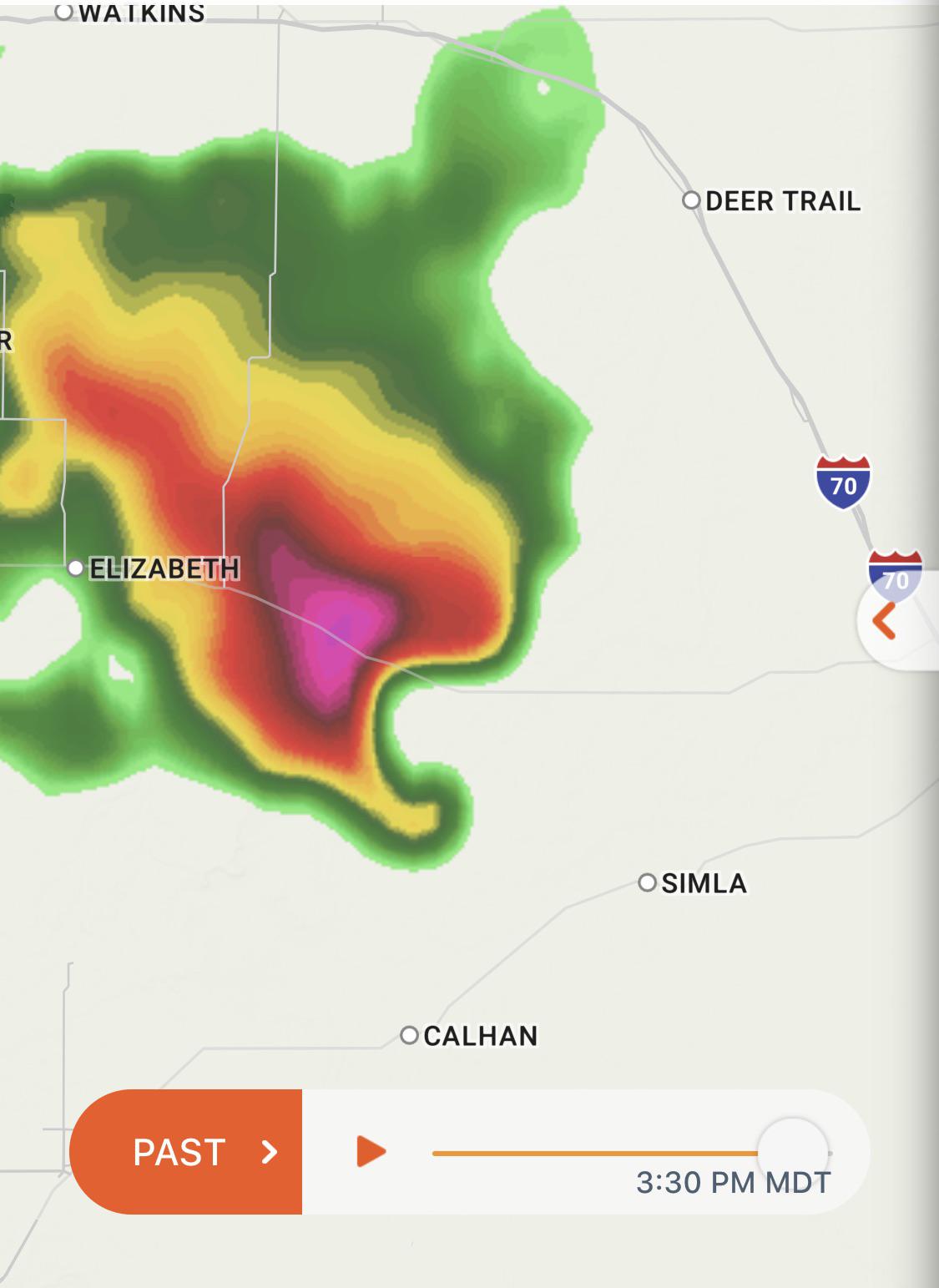The width and height of the screenshot is (939, 1288).
Task: Select the Elizabeth label on the map
Action: coord(164,568)
